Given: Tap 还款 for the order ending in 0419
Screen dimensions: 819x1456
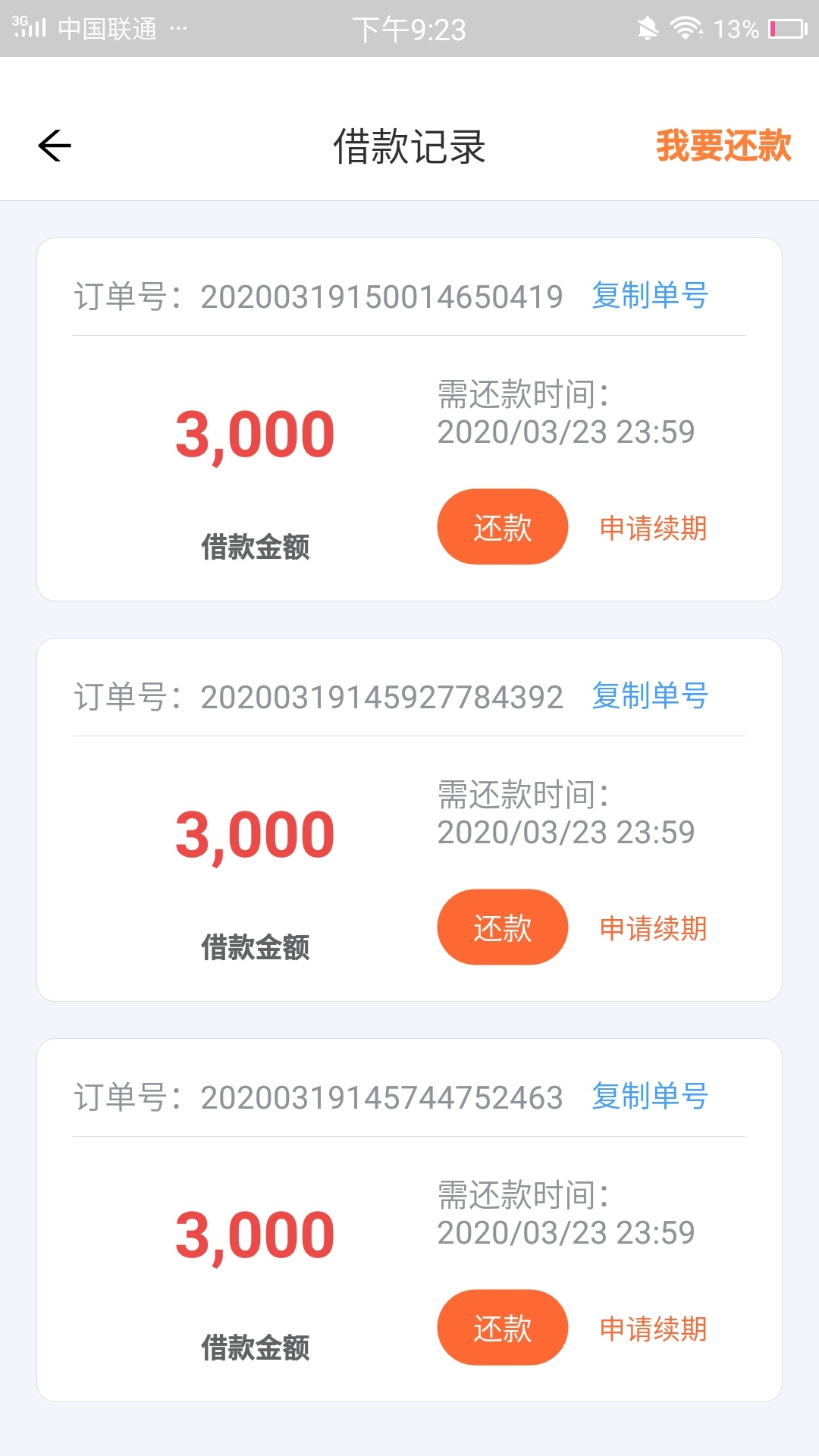Looking at the screenshot, I should coord(503,527).
